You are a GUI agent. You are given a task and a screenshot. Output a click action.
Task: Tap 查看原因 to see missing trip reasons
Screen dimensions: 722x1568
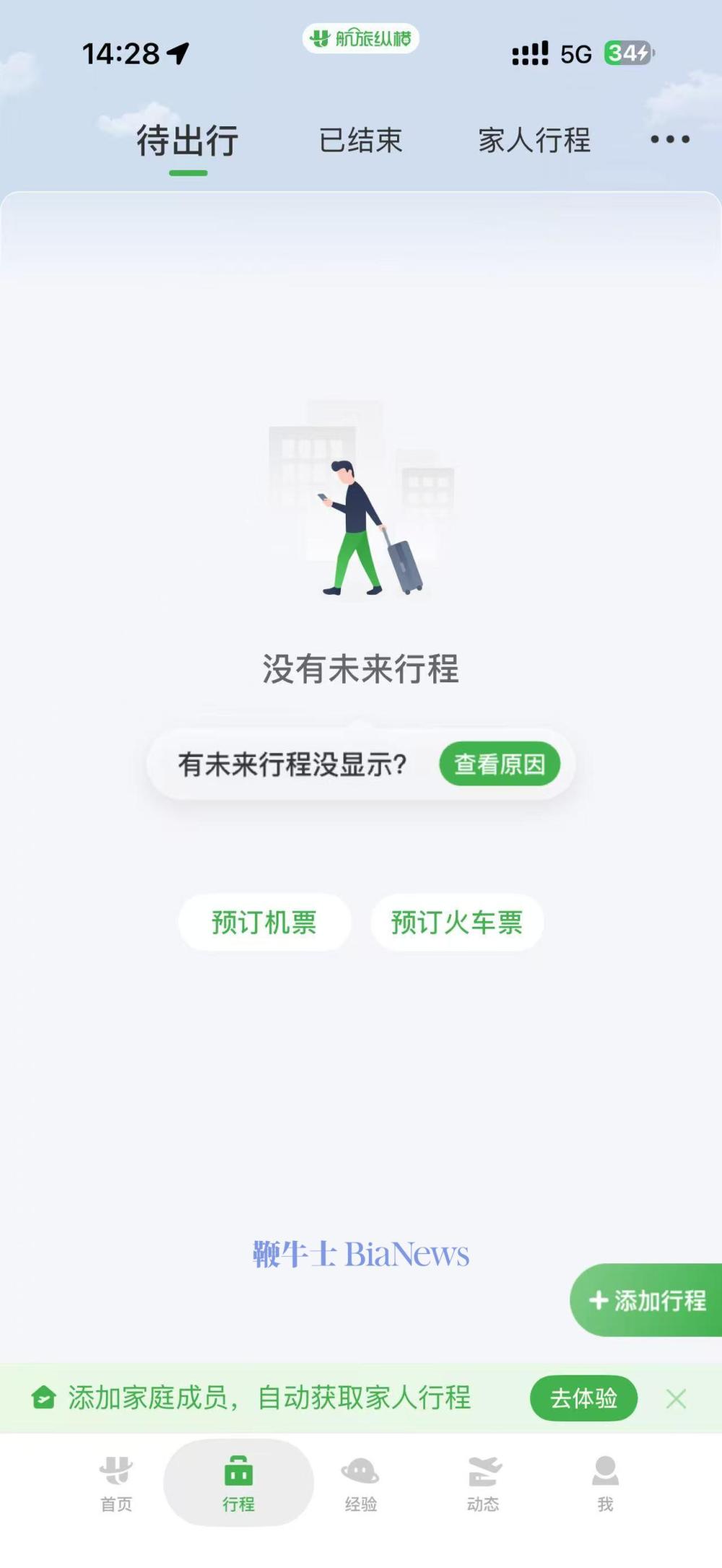[501, 763]
